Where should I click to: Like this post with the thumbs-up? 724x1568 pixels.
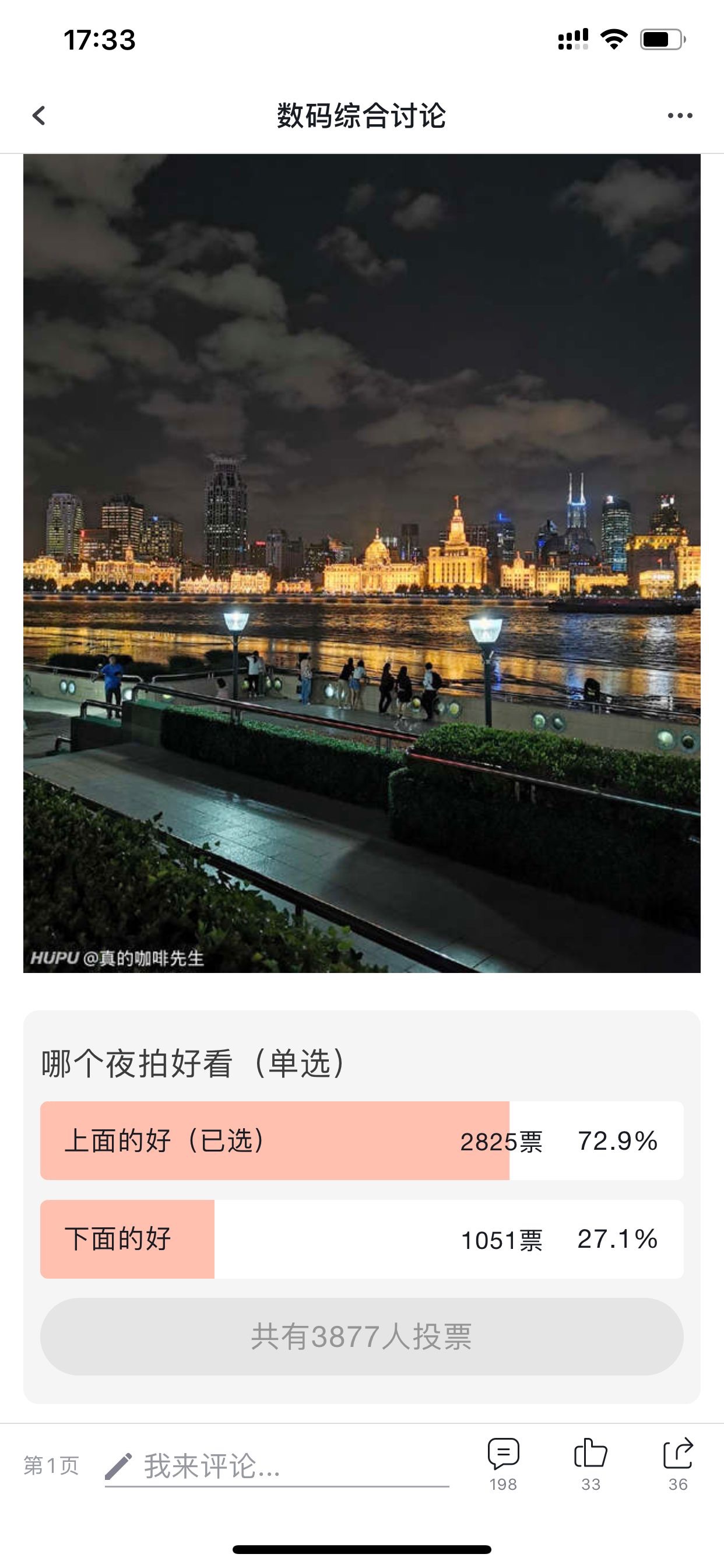[x=591, y=1465]
